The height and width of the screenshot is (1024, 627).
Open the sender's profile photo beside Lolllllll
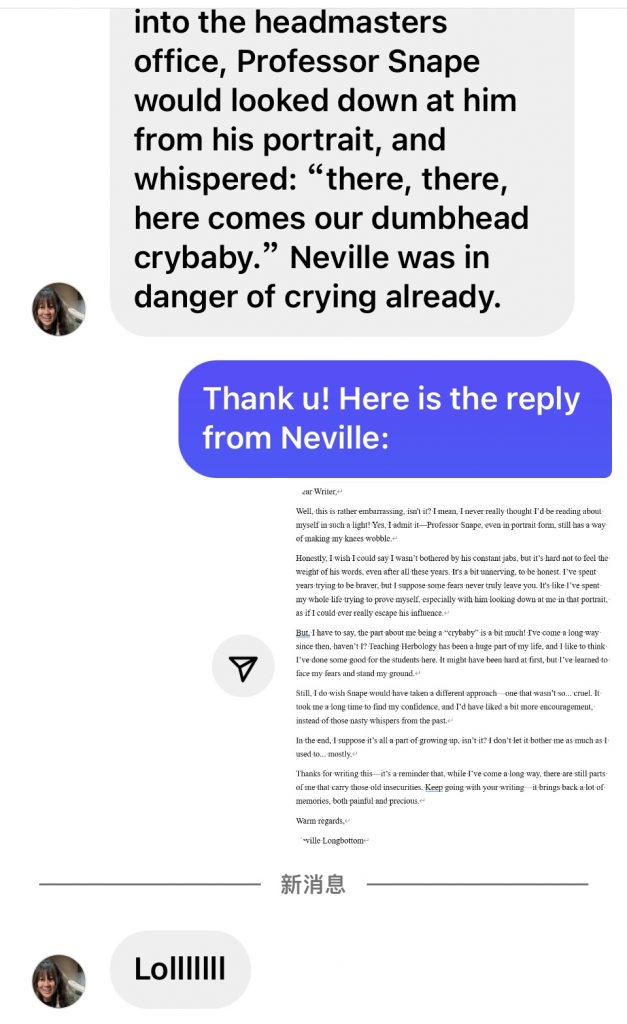[59, 980]
